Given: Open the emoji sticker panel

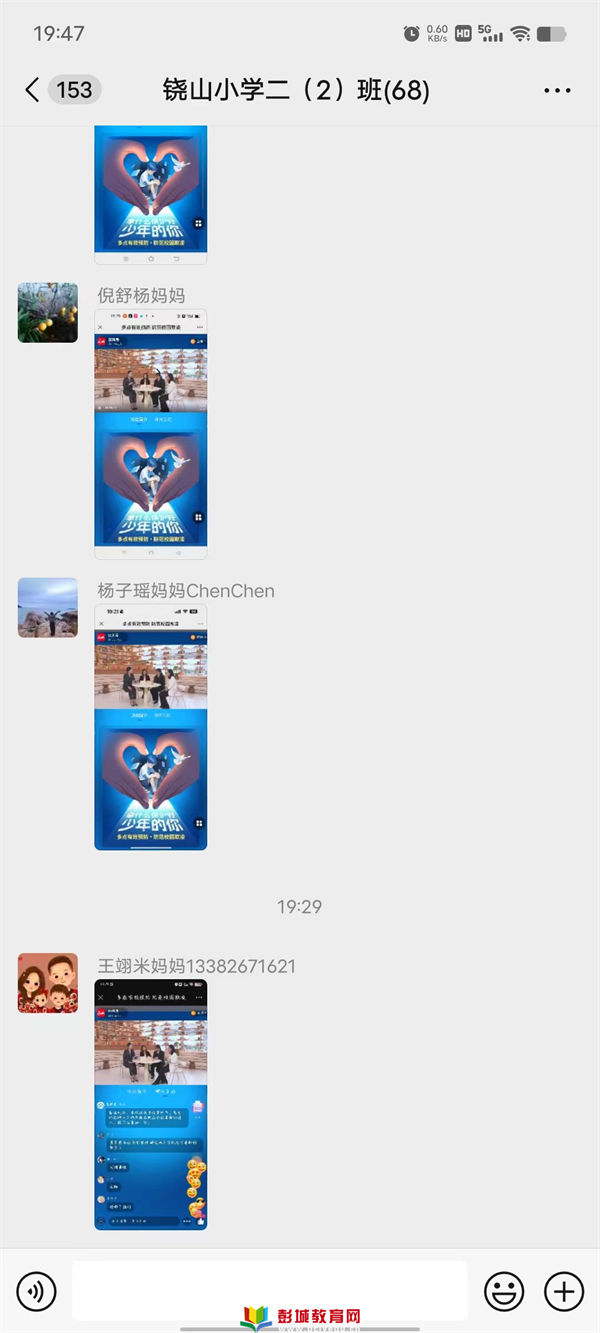Looking at the screenshot, I should coord(504,1292).
